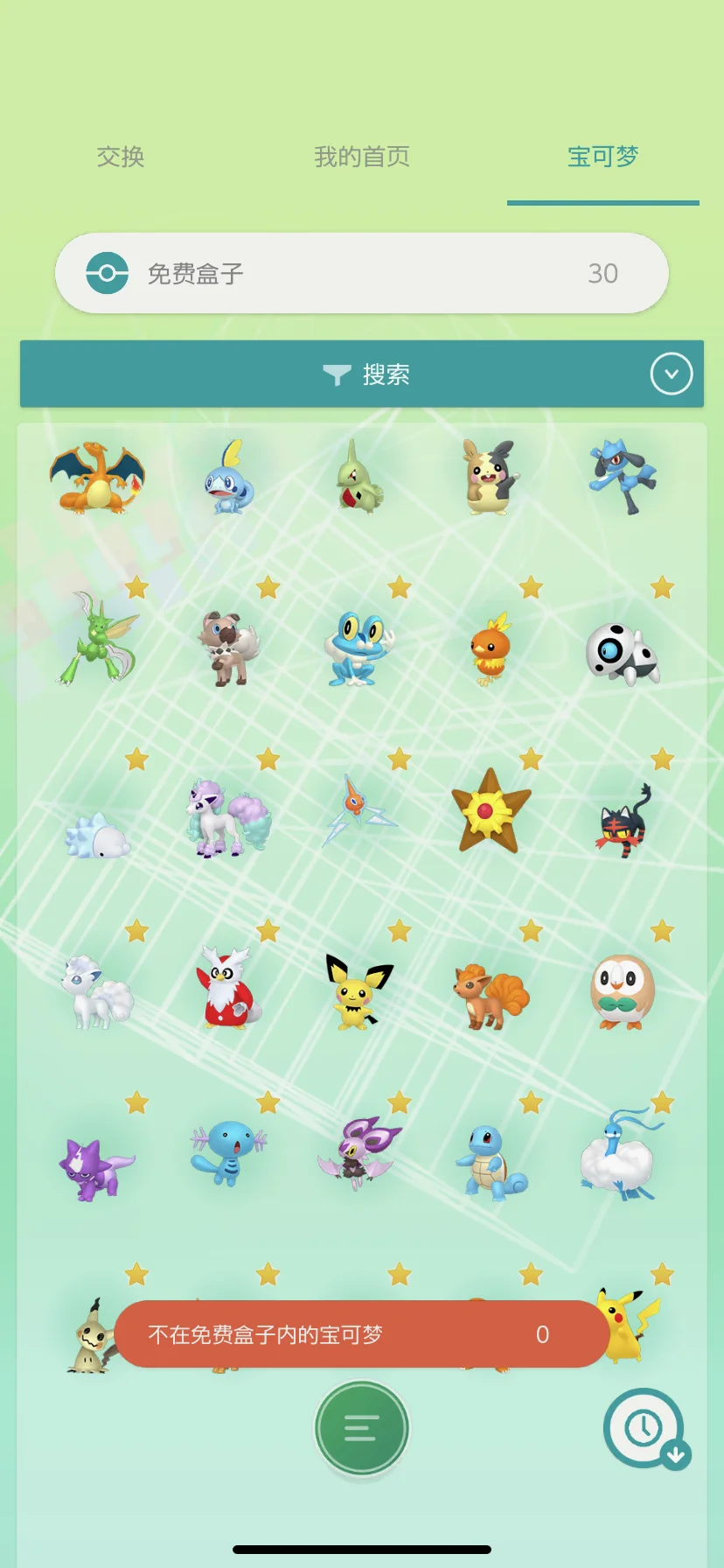Select Riolu in the box

pyautogui.click(x=623, y=477)
